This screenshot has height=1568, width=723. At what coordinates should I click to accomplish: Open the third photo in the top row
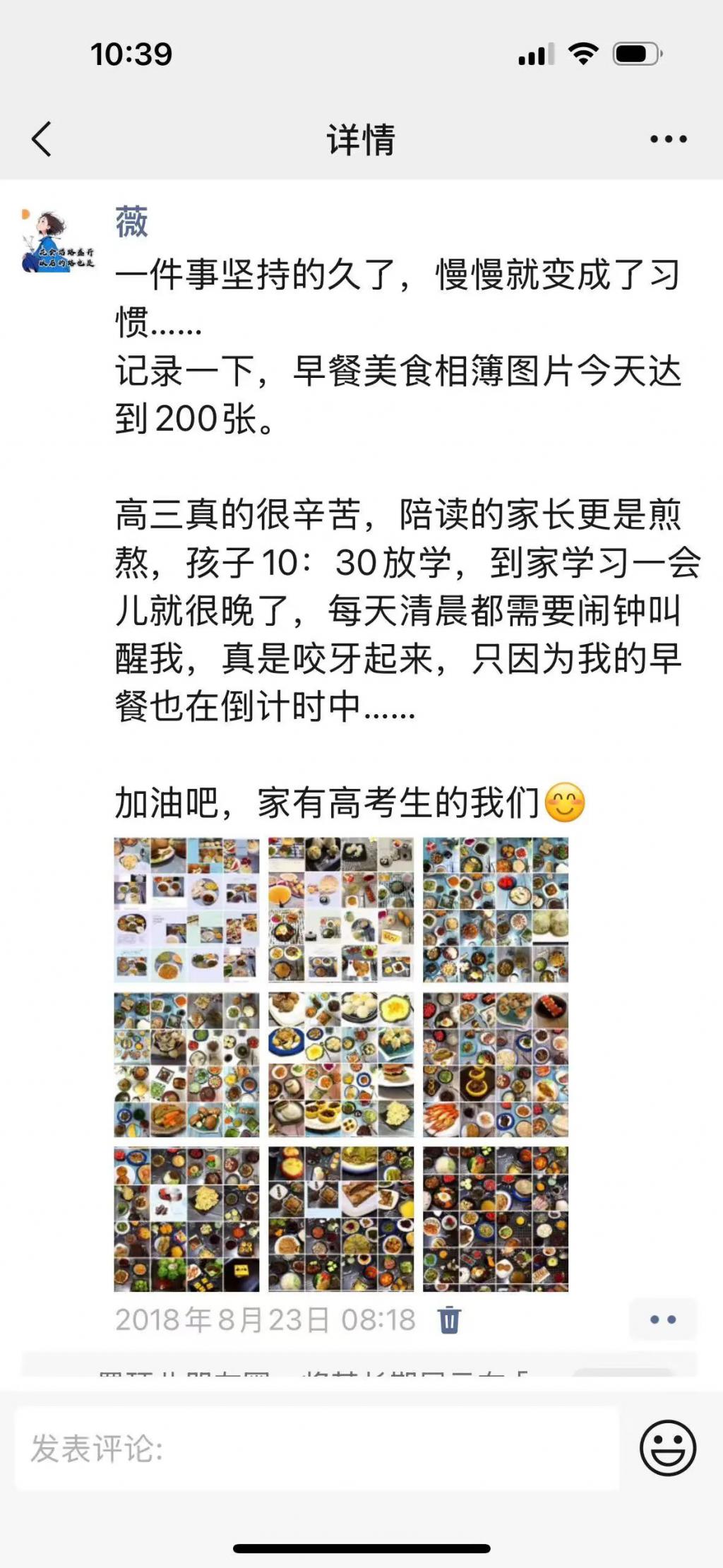[x=496, y=910]
